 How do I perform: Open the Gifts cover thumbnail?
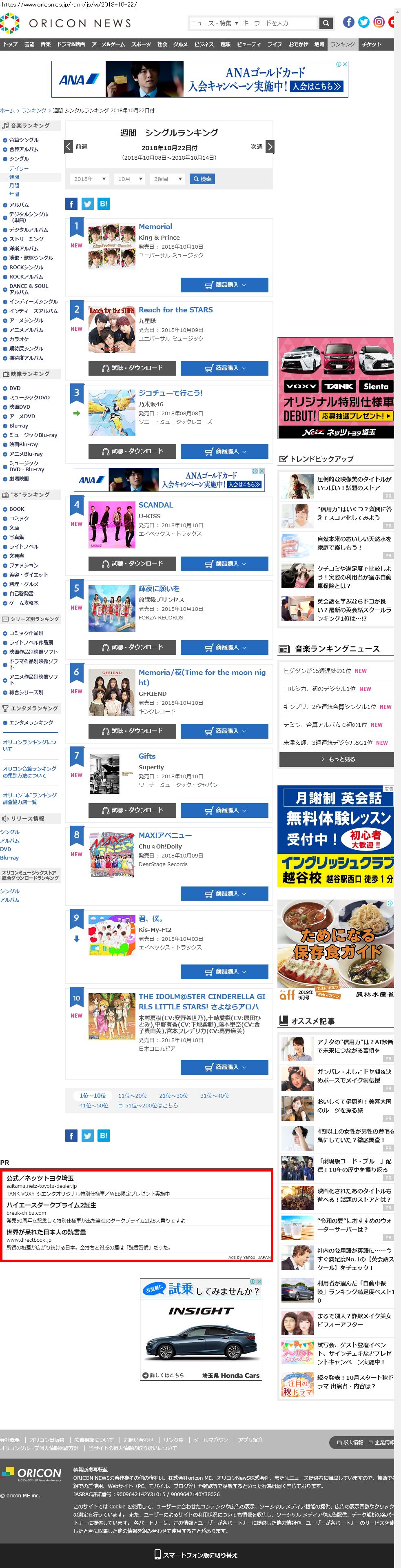point(112,774)
